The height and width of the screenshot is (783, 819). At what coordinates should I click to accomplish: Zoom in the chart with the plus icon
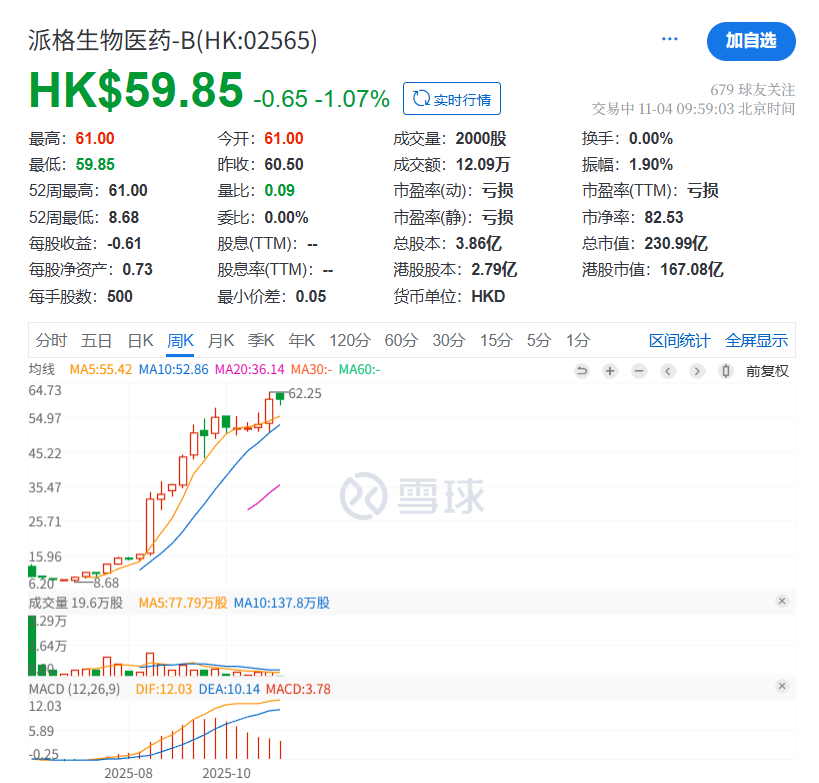point(610,371)
